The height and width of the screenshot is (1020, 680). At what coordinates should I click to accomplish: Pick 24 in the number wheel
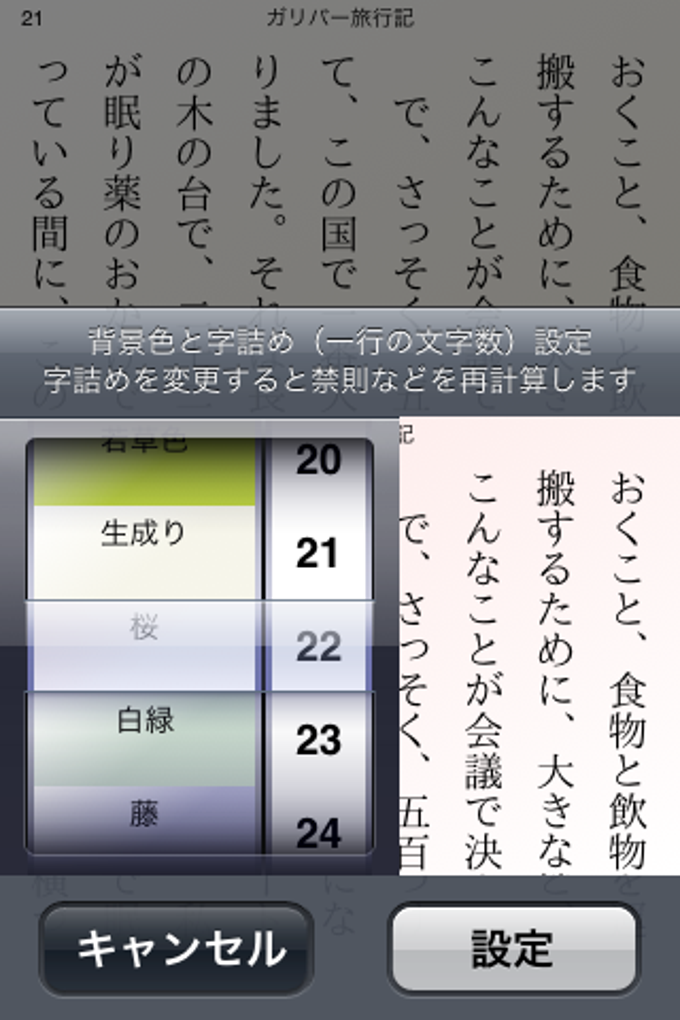click(318, 832)
